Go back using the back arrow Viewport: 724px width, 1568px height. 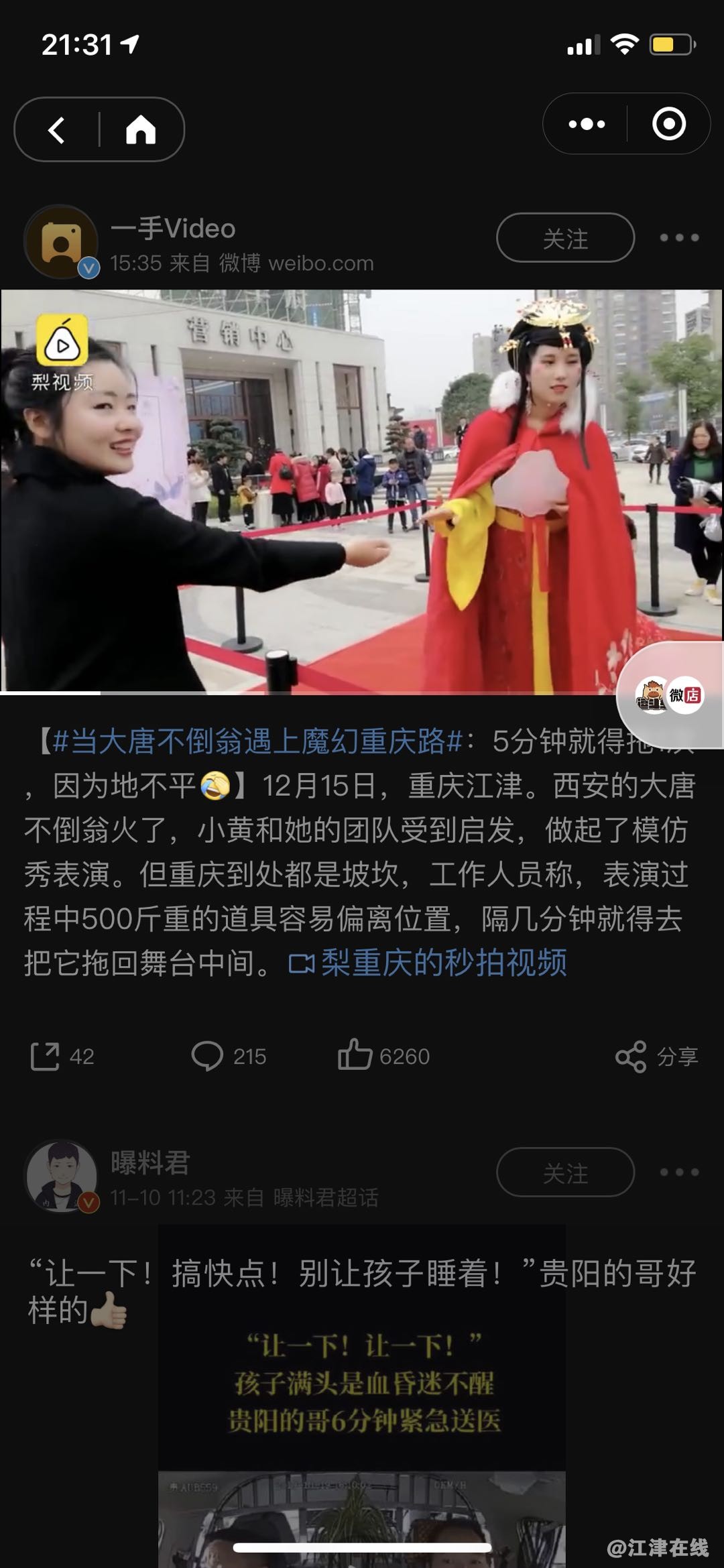[x=58, y=129]
